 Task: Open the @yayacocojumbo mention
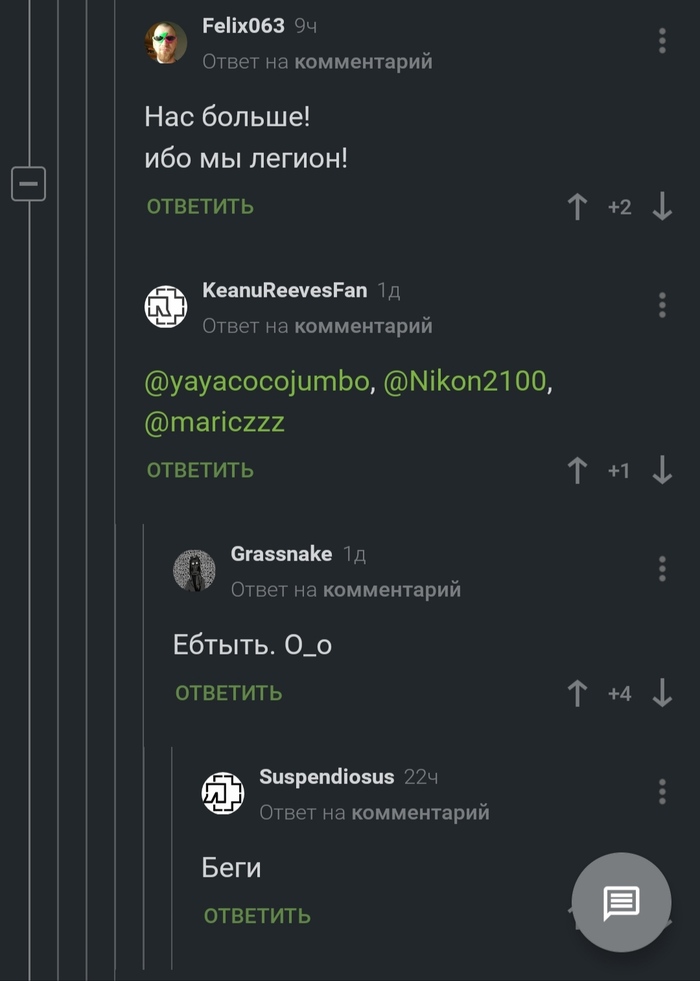point(257,382)
